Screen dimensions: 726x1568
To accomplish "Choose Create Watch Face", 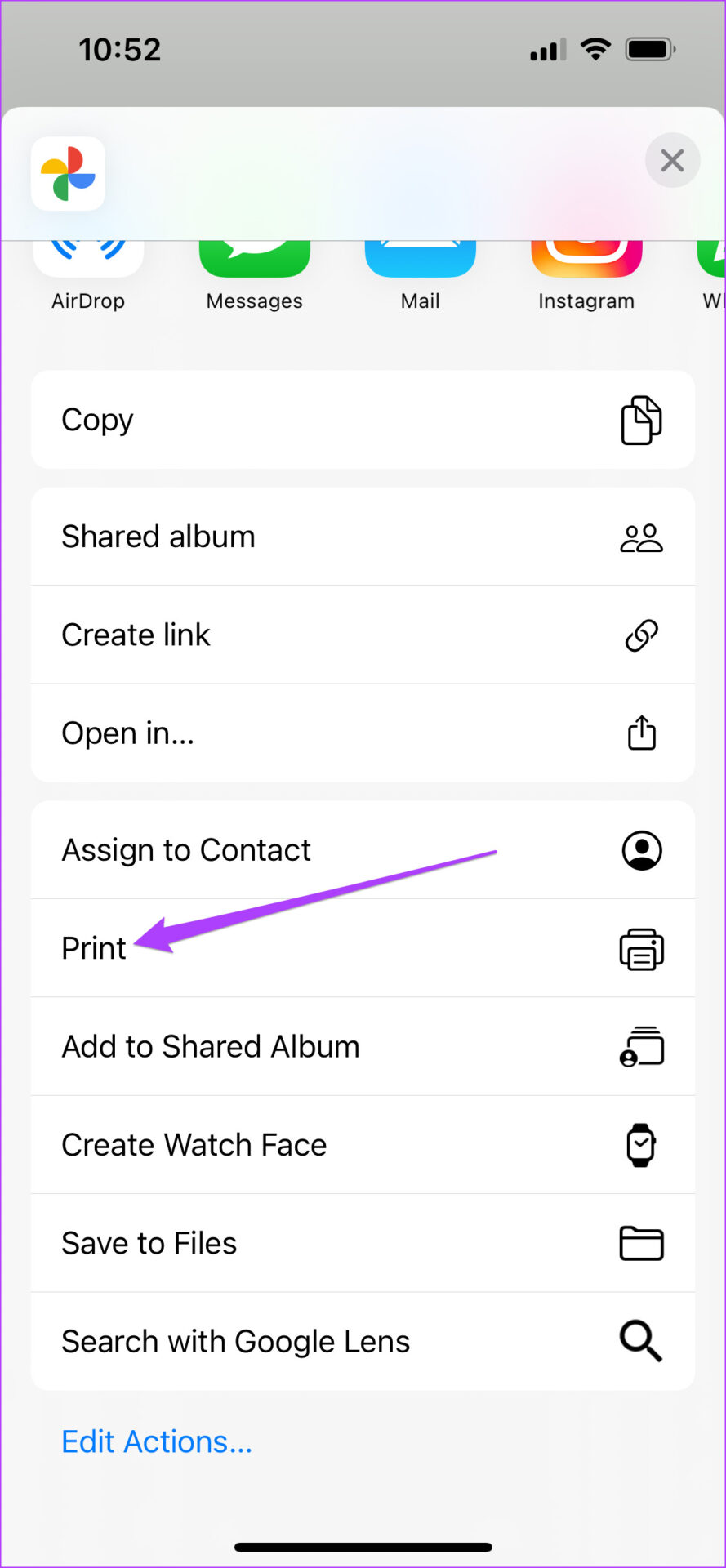I will [x=363, y=1145].
